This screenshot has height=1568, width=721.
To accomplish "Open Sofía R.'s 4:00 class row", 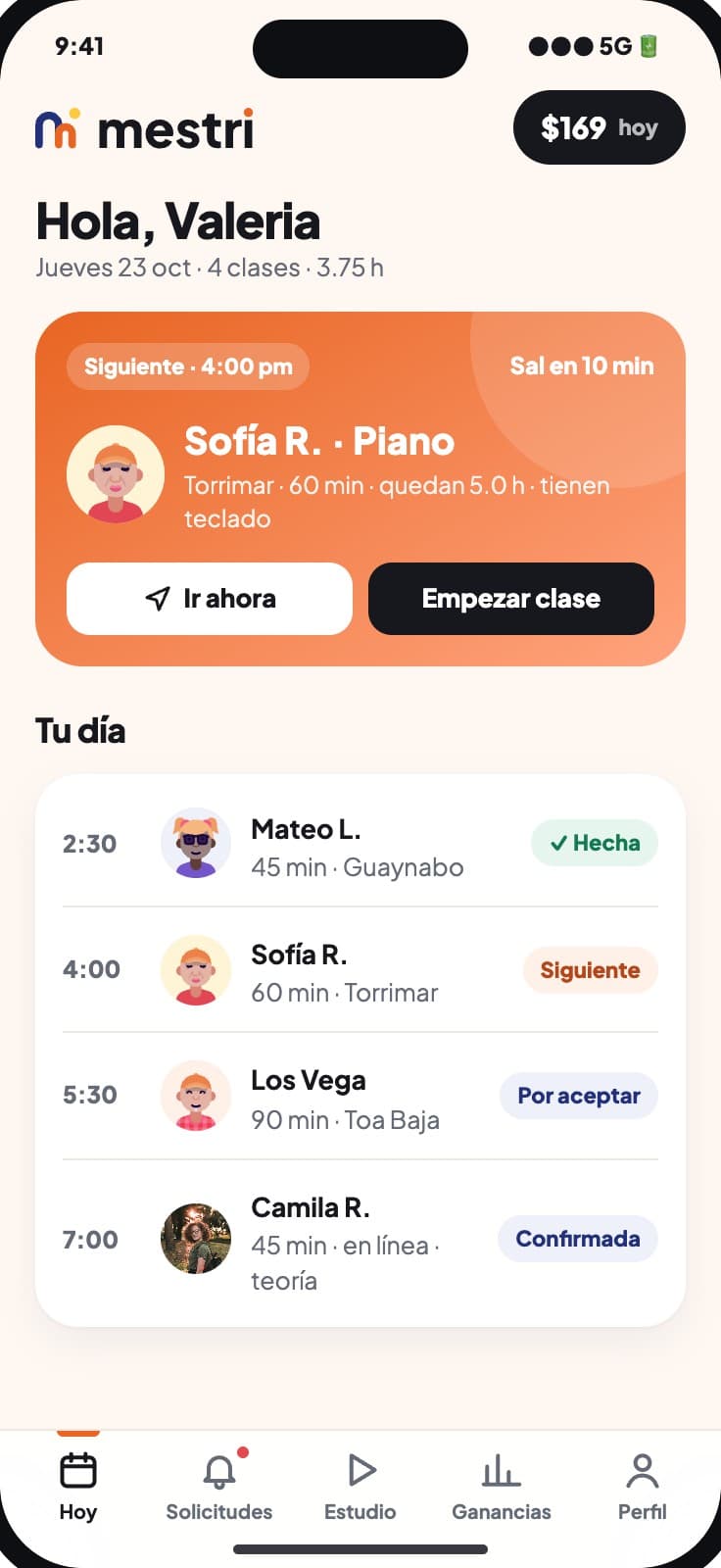I will tap(360, 970).
